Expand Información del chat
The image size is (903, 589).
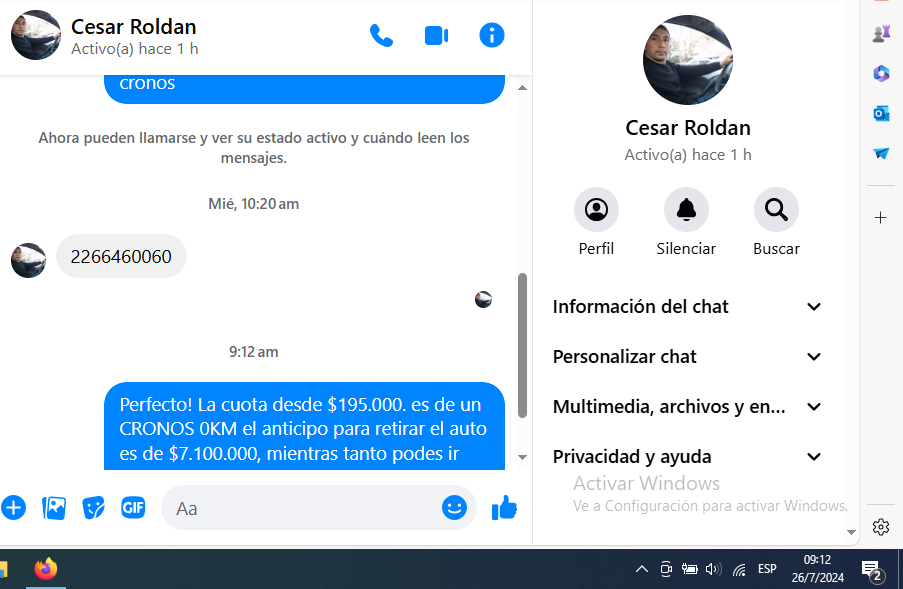tap(688, 307)
